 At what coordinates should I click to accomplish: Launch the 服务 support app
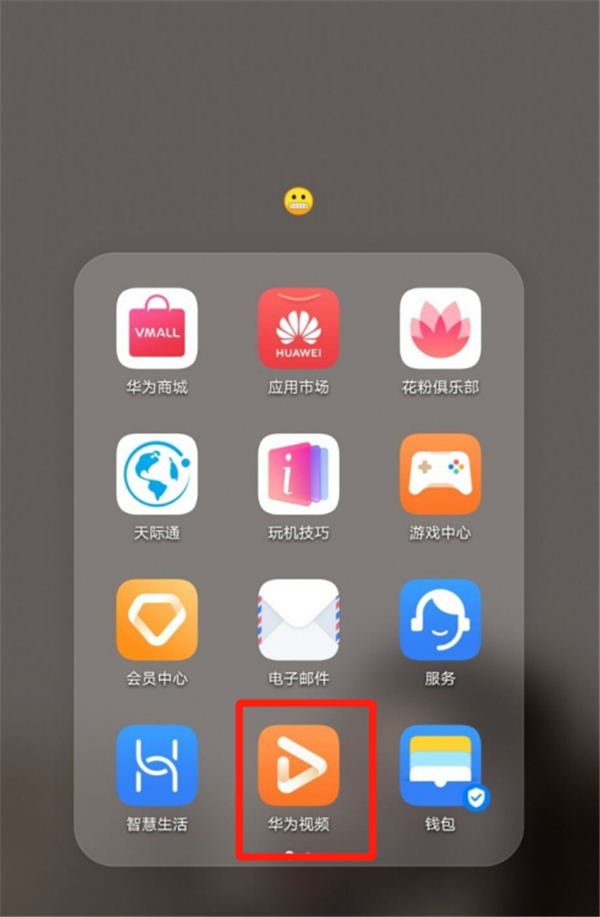[x=440, y=620]
